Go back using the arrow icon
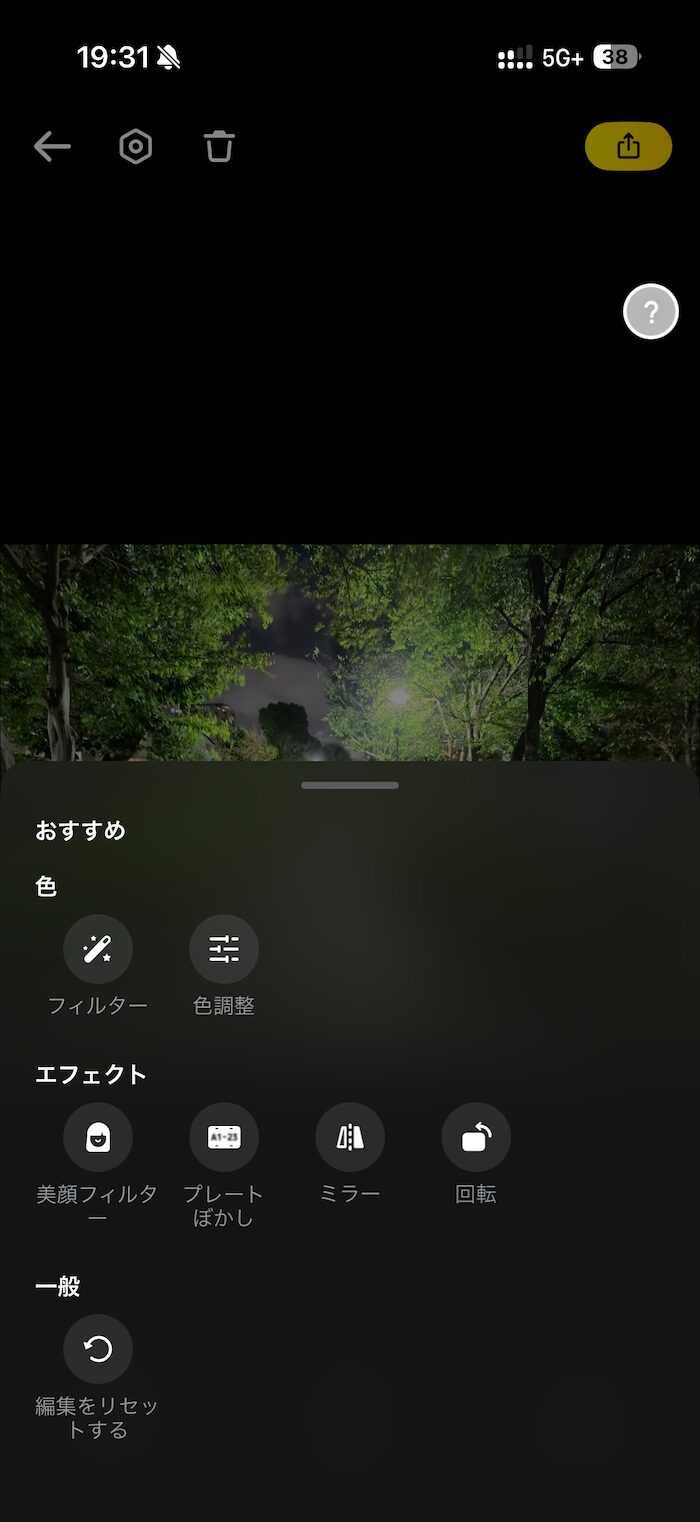The height and width of the screenshot is (1522, 700). [52, 147]
